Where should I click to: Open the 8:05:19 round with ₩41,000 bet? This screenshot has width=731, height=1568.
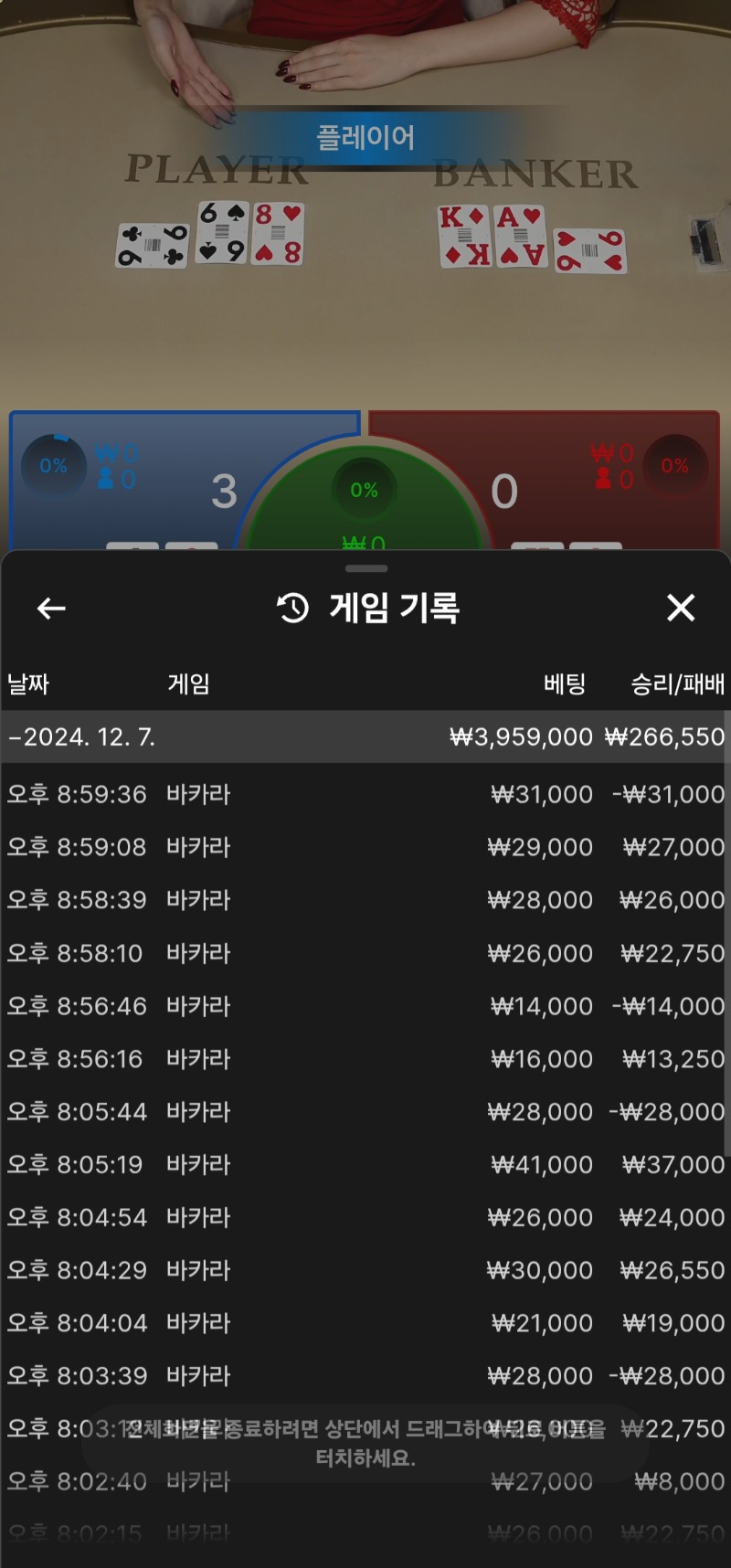(365, 1165)
